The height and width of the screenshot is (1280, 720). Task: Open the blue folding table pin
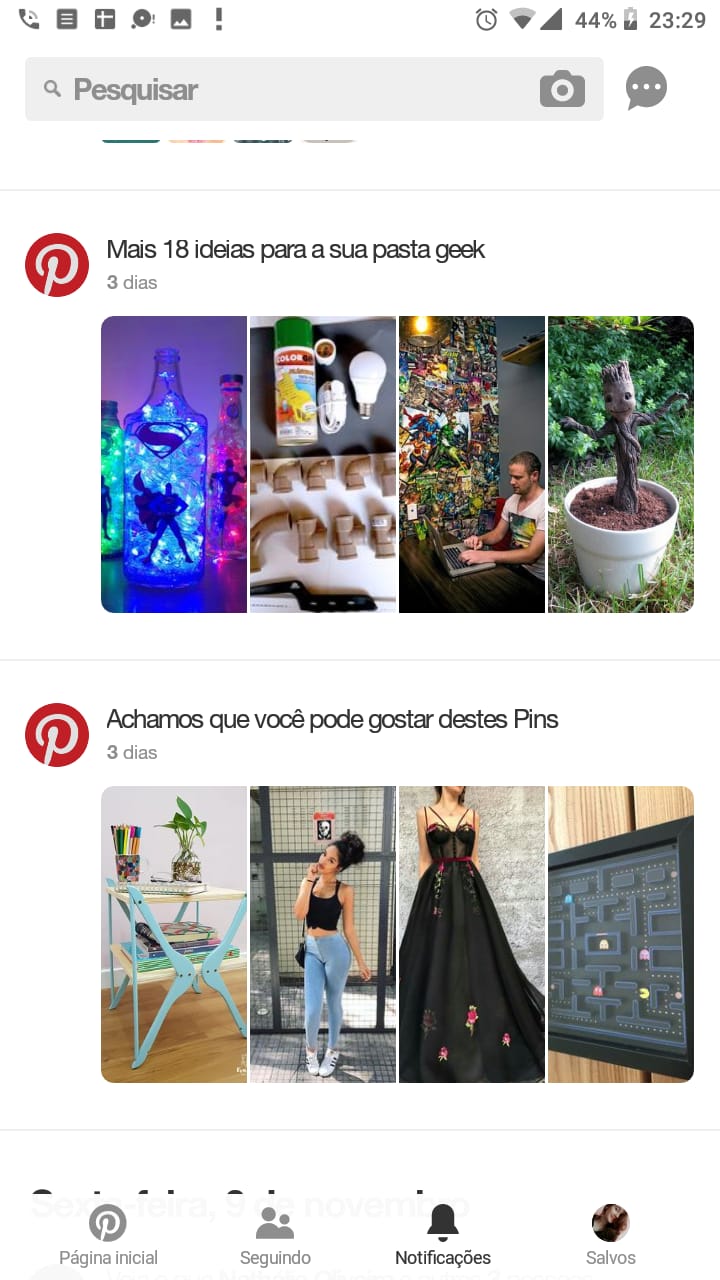point(174,934)
